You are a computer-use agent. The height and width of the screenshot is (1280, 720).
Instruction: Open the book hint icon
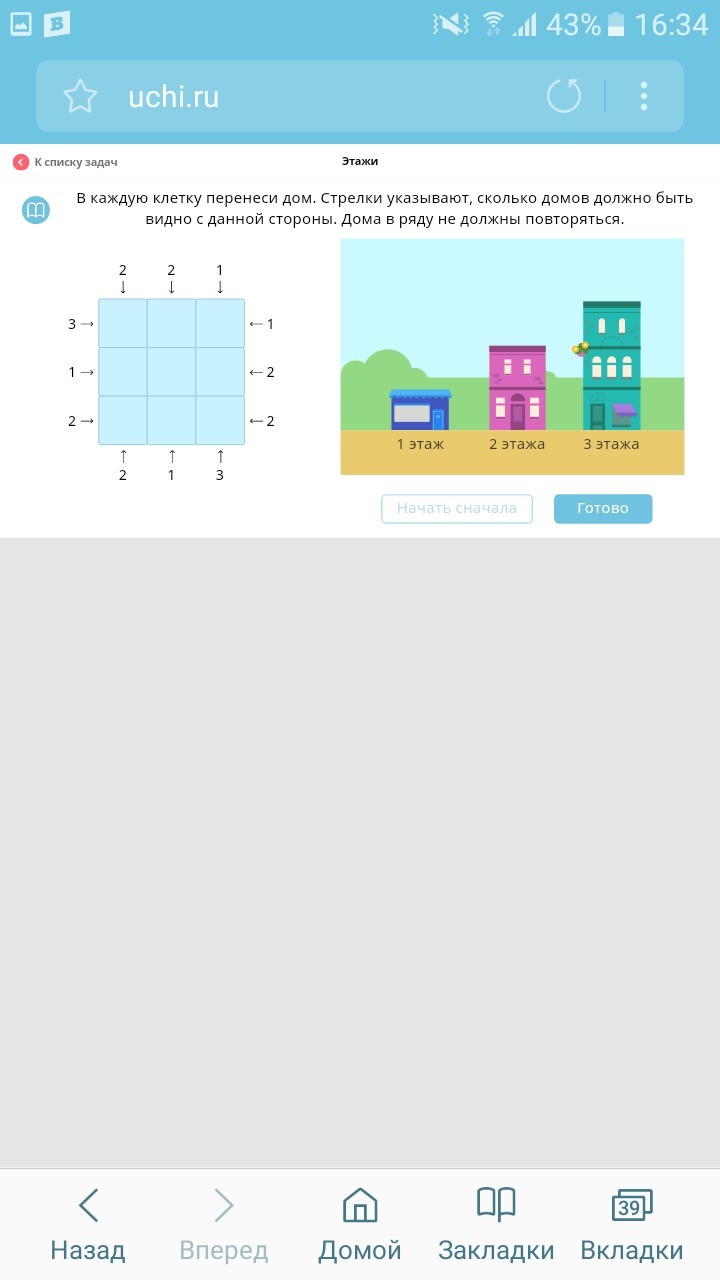coord(36,210)
